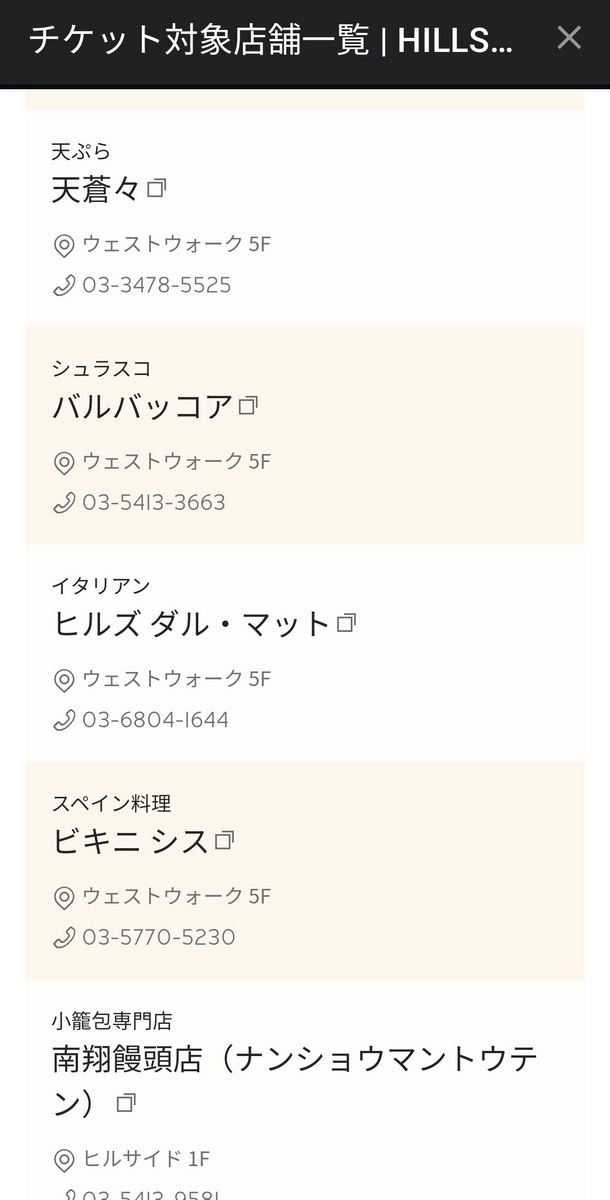Close the チケット対象店舗一覧 page
Screen dimensions: 610x1200
[569, 38]
